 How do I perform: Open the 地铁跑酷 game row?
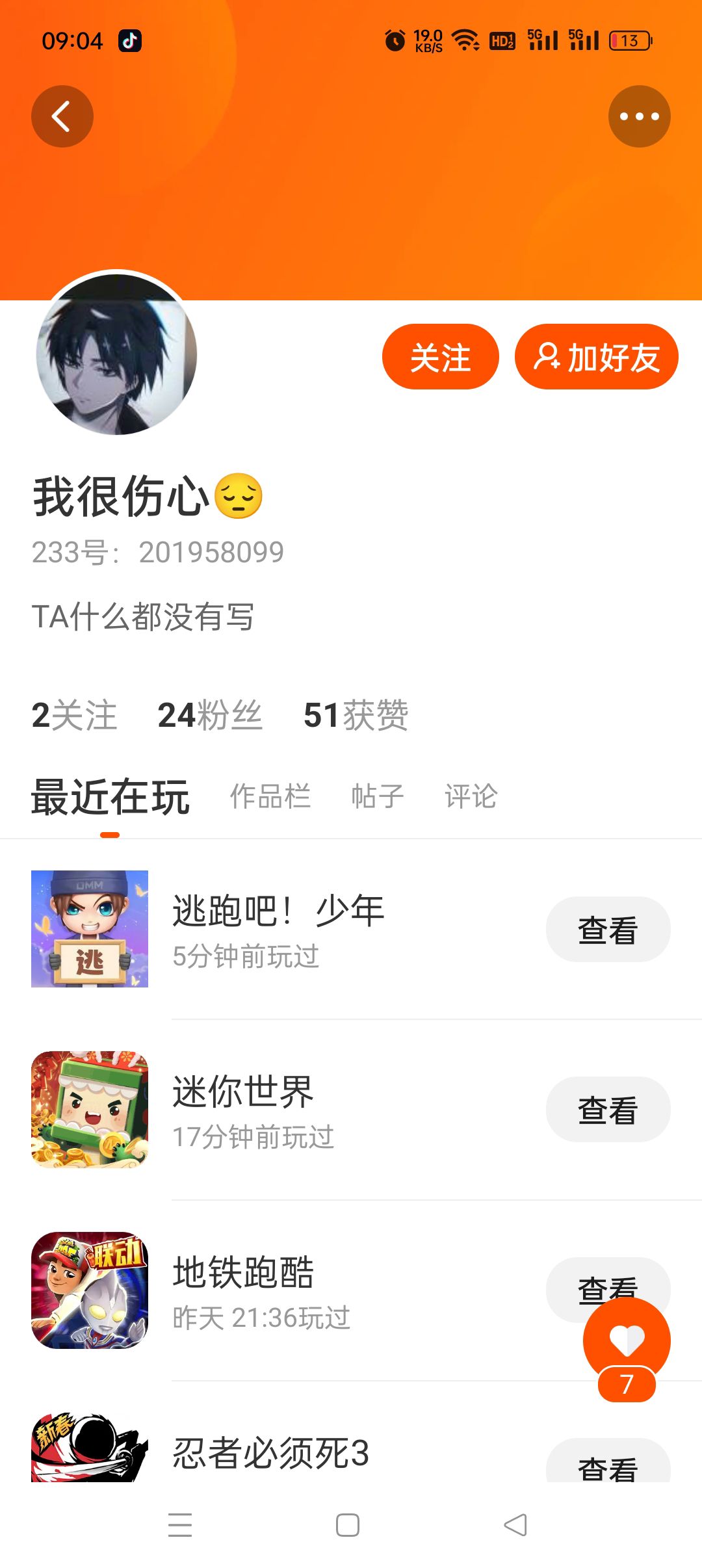point(351,1290)
